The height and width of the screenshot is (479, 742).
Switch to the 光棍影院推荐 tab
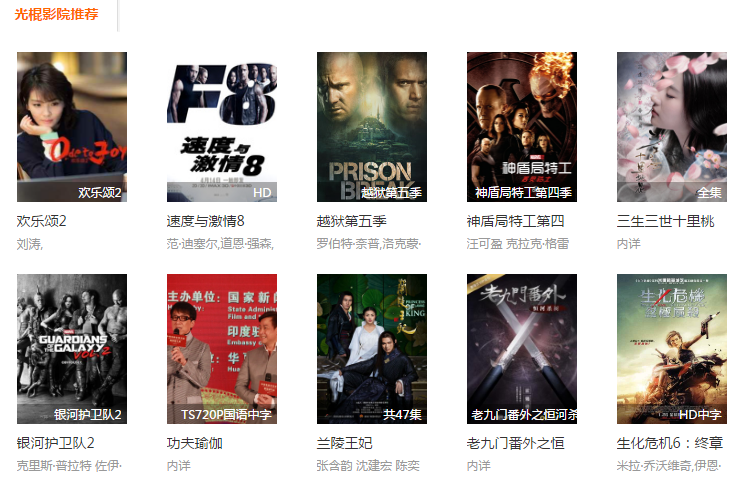click(56, 14)
